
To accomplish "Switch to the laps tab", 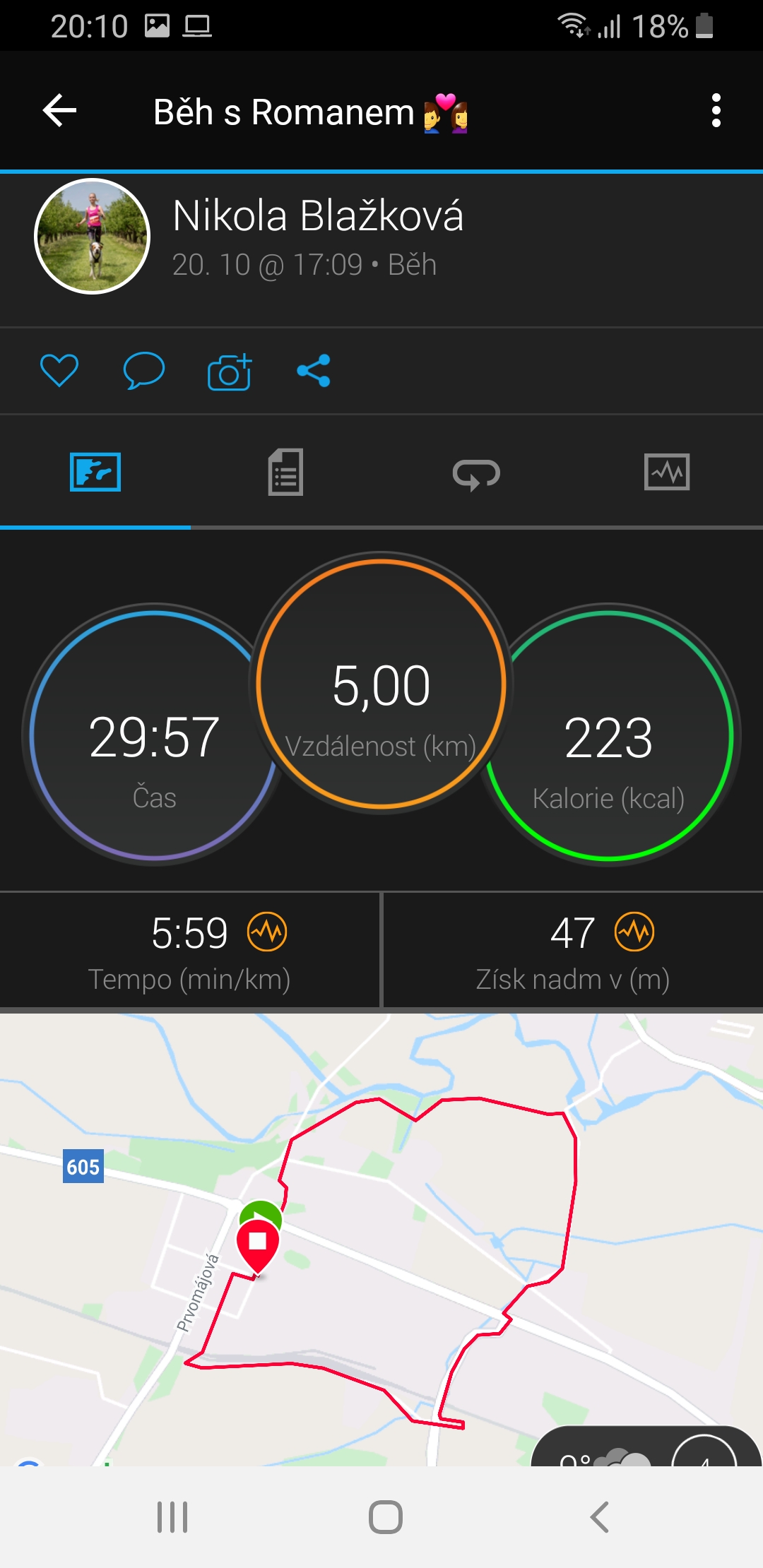I will [x=476, y=473].
